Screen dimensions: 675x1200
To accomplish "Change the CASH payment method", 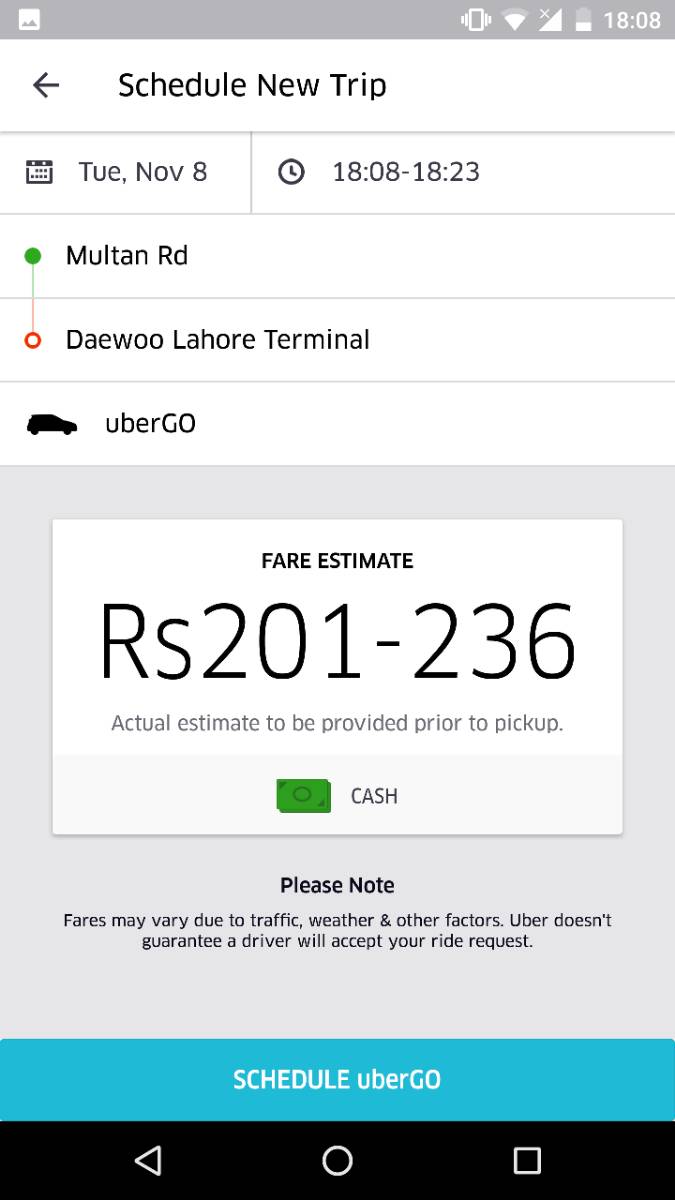I will 337,796.
